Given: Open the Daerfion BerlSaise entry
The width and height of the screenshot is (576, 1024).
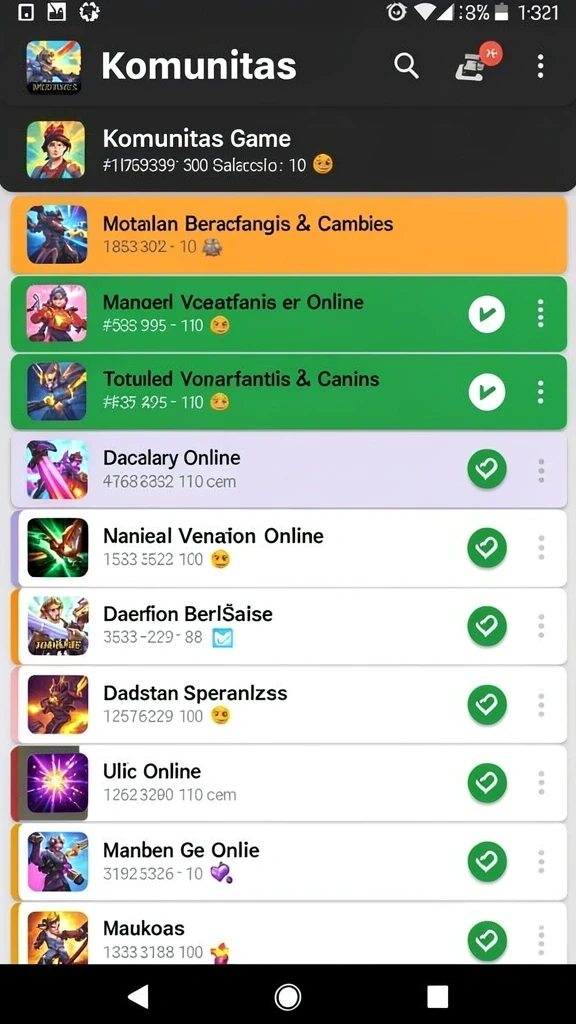Looking at the screenshot, I should [x=288, y=626].
